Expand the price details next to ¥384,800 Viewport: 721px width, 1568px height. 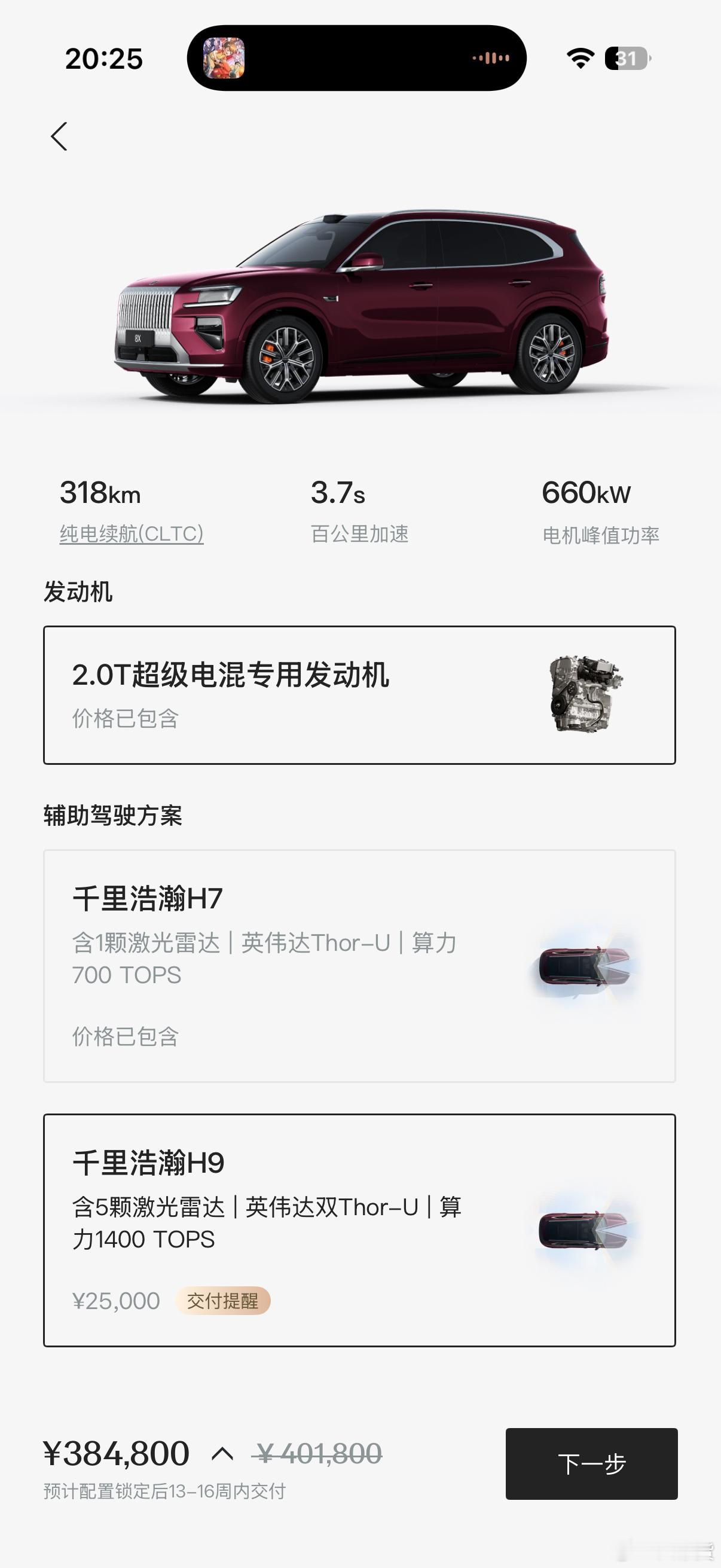[222, 1454]
